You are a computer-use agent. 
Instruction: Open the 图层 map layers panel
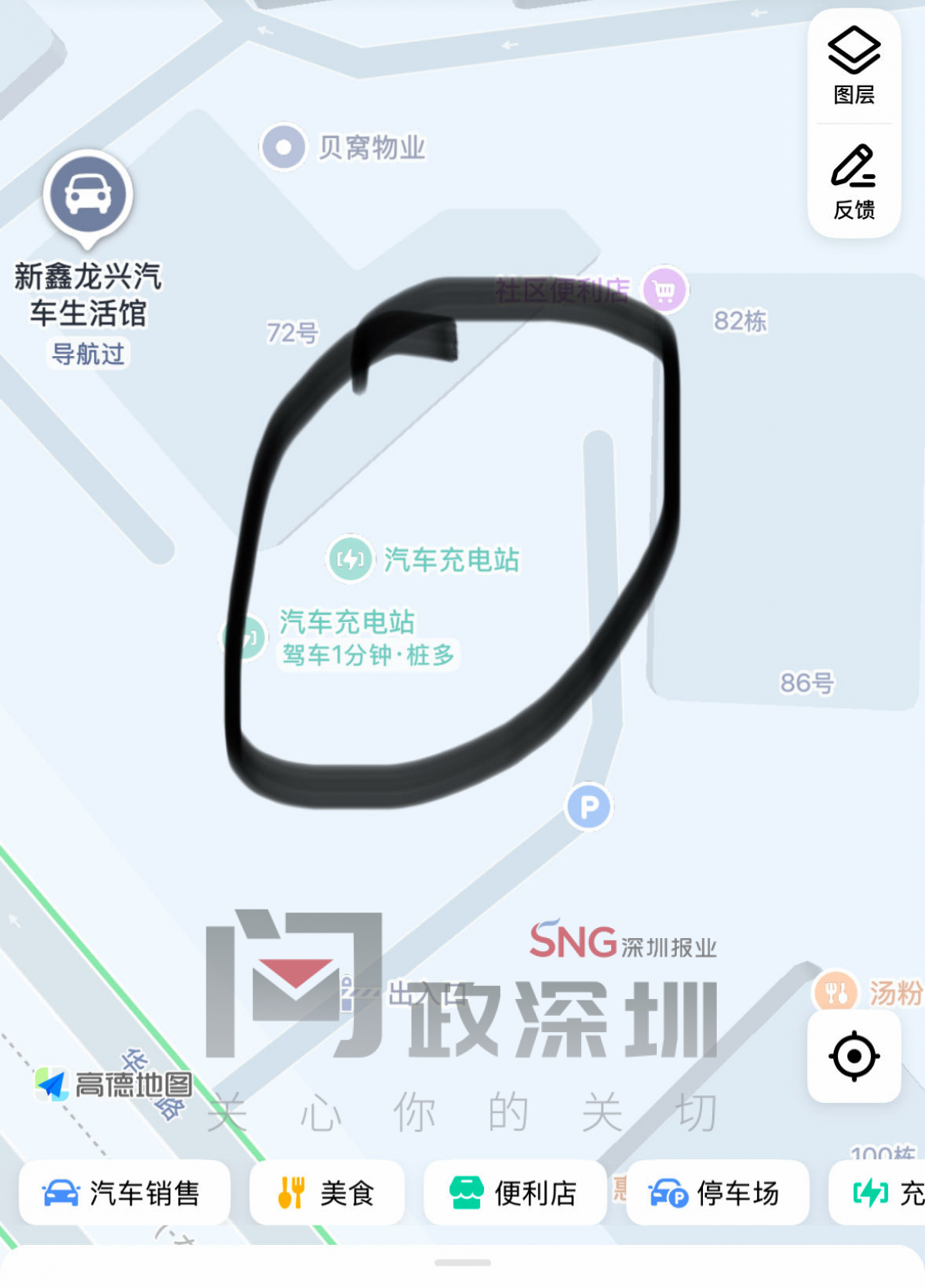click(x=853, y=66)
